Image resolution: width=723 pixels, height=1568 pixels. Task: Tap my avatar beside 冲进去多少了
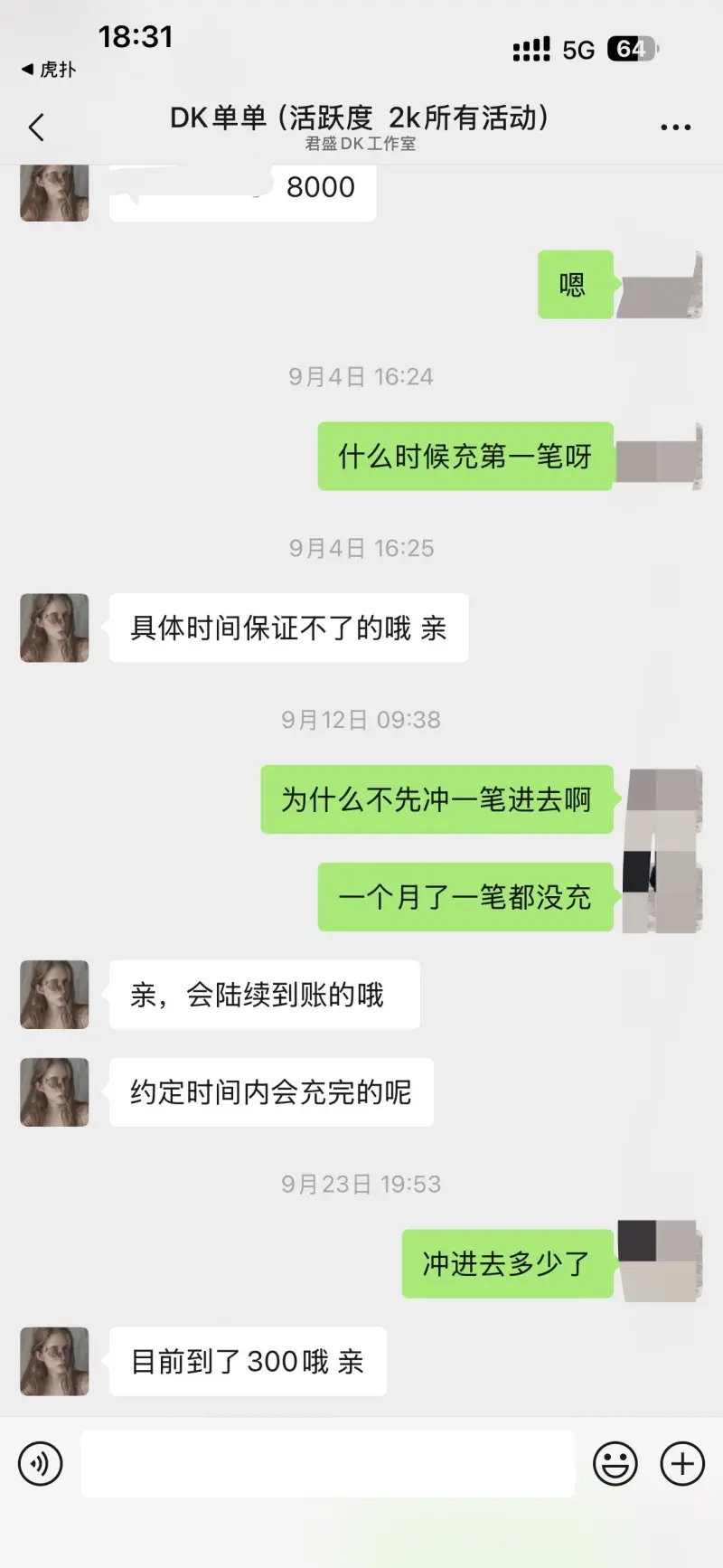(658, 1261)
